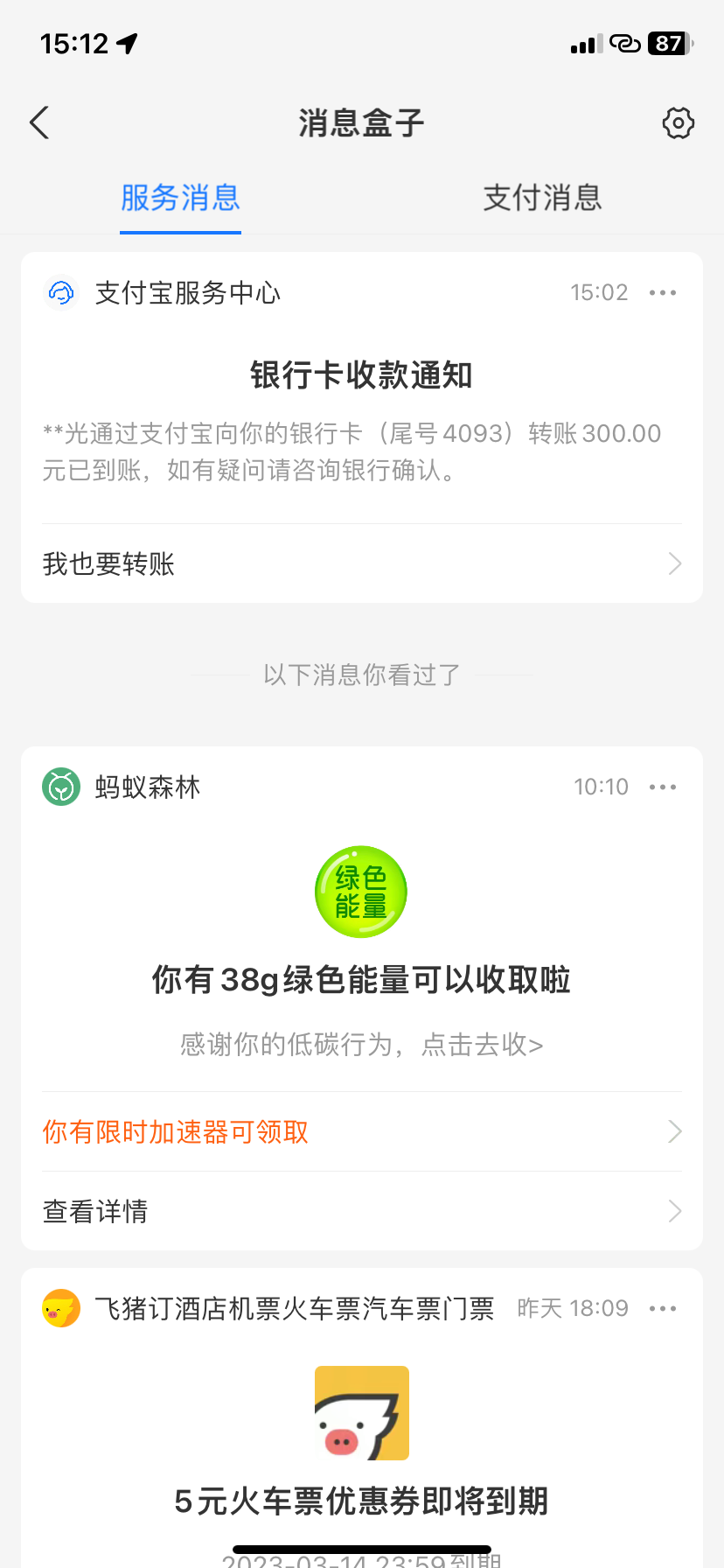Select the 飞猪 chick avatar icon
The height and width of the screenshot is (1568, 724).
click(60, 1307)
